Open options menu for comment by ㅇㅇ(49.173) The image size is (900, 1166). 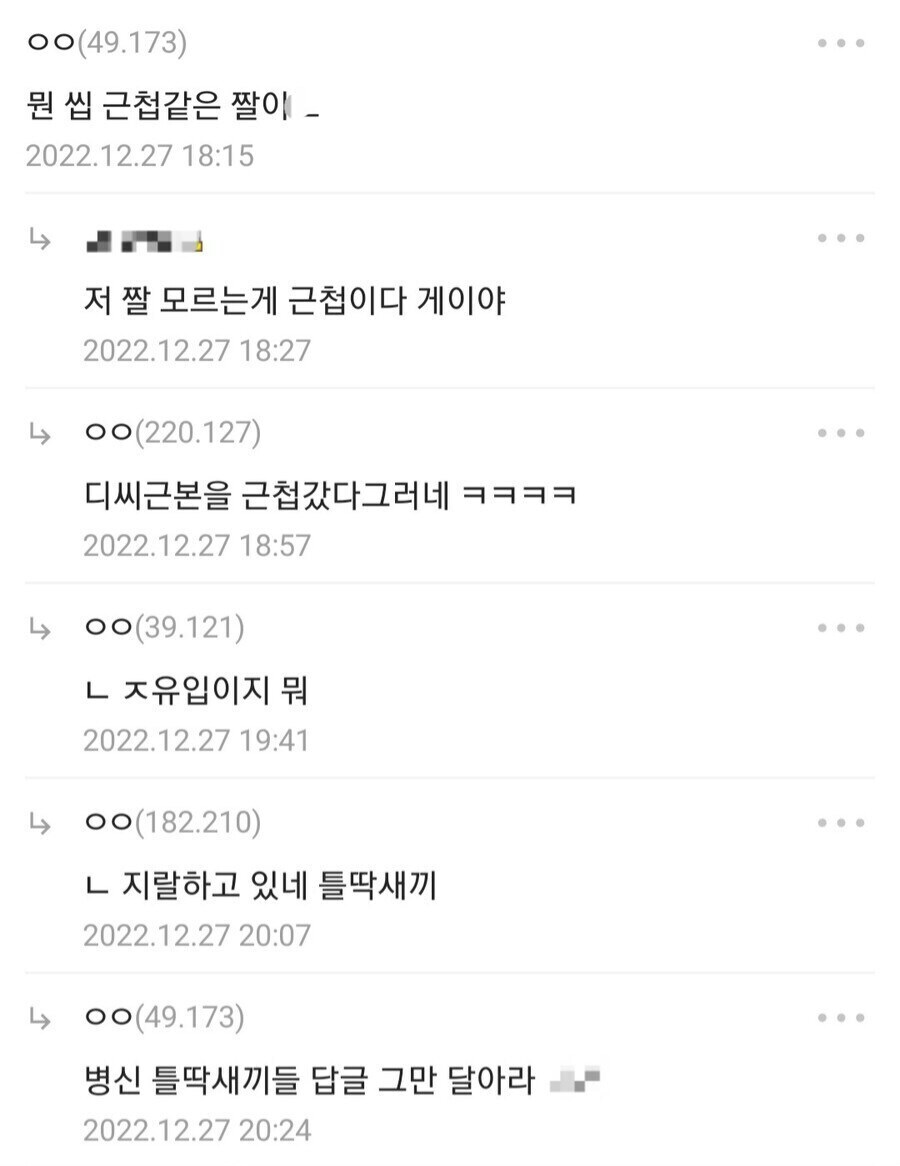coord(838,42)
